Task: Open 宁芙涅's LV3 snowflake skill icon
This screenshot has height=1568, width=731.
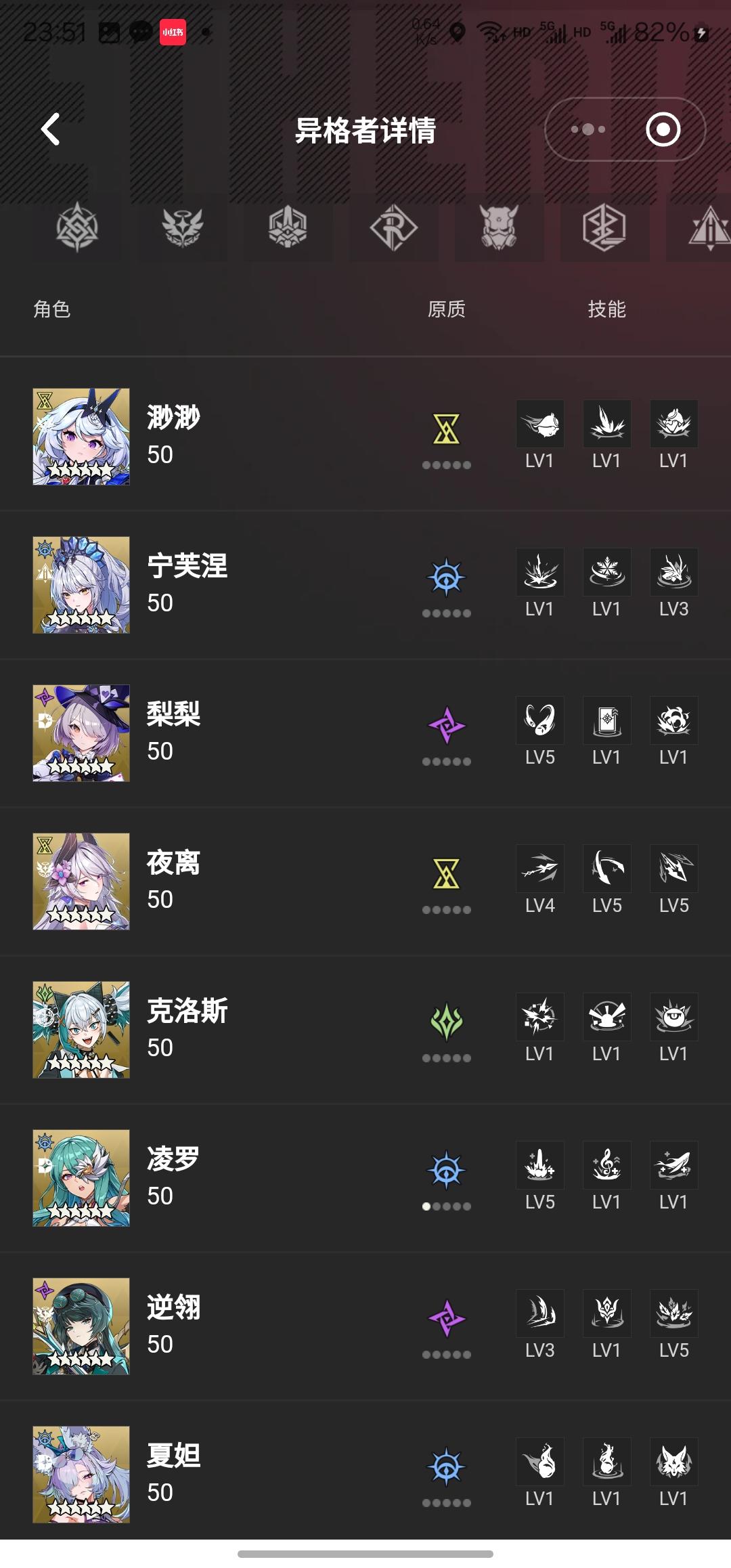Action: 674,573
